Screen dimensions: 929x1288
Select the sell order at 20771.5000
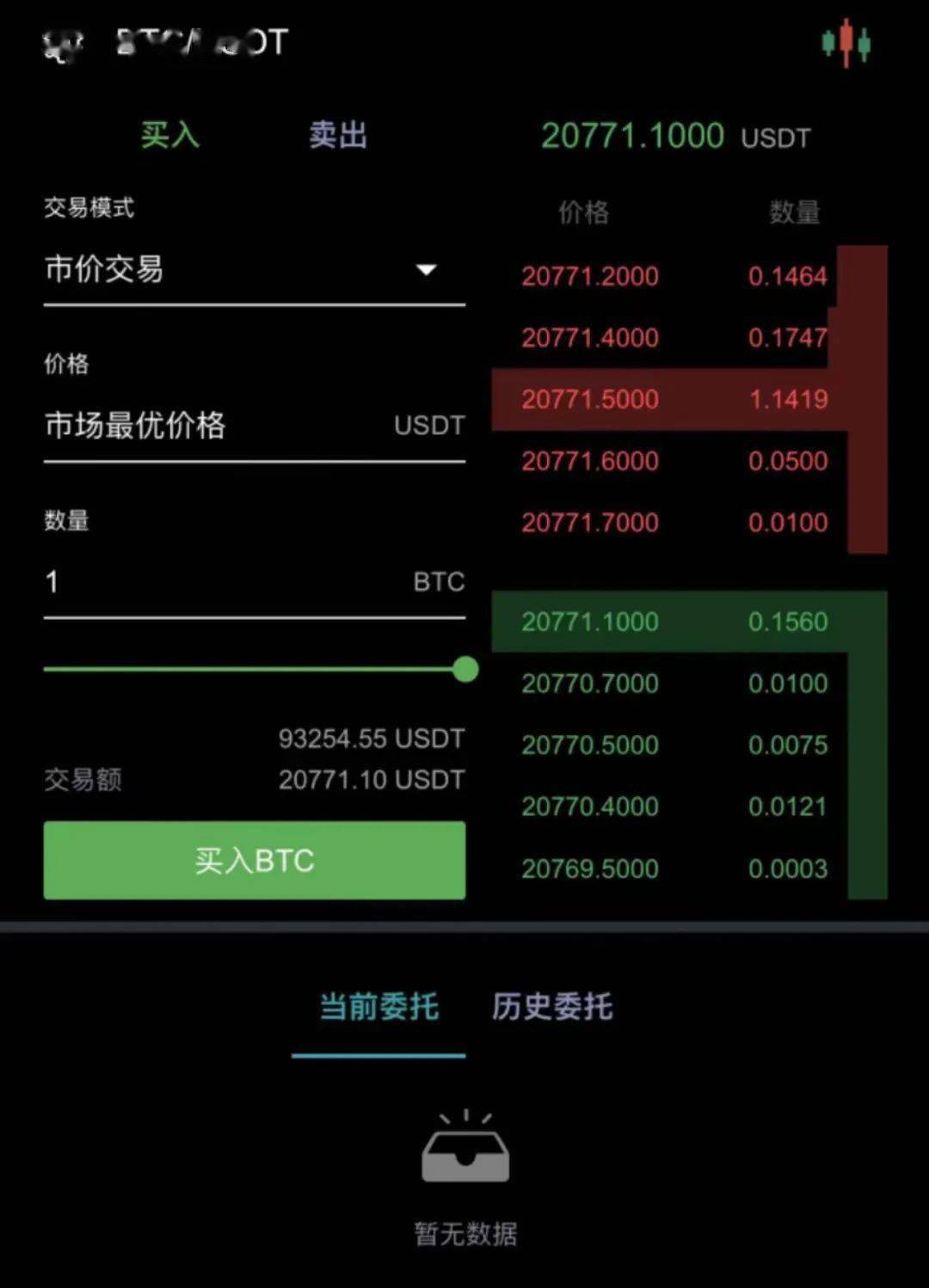[x=674, y=399]
